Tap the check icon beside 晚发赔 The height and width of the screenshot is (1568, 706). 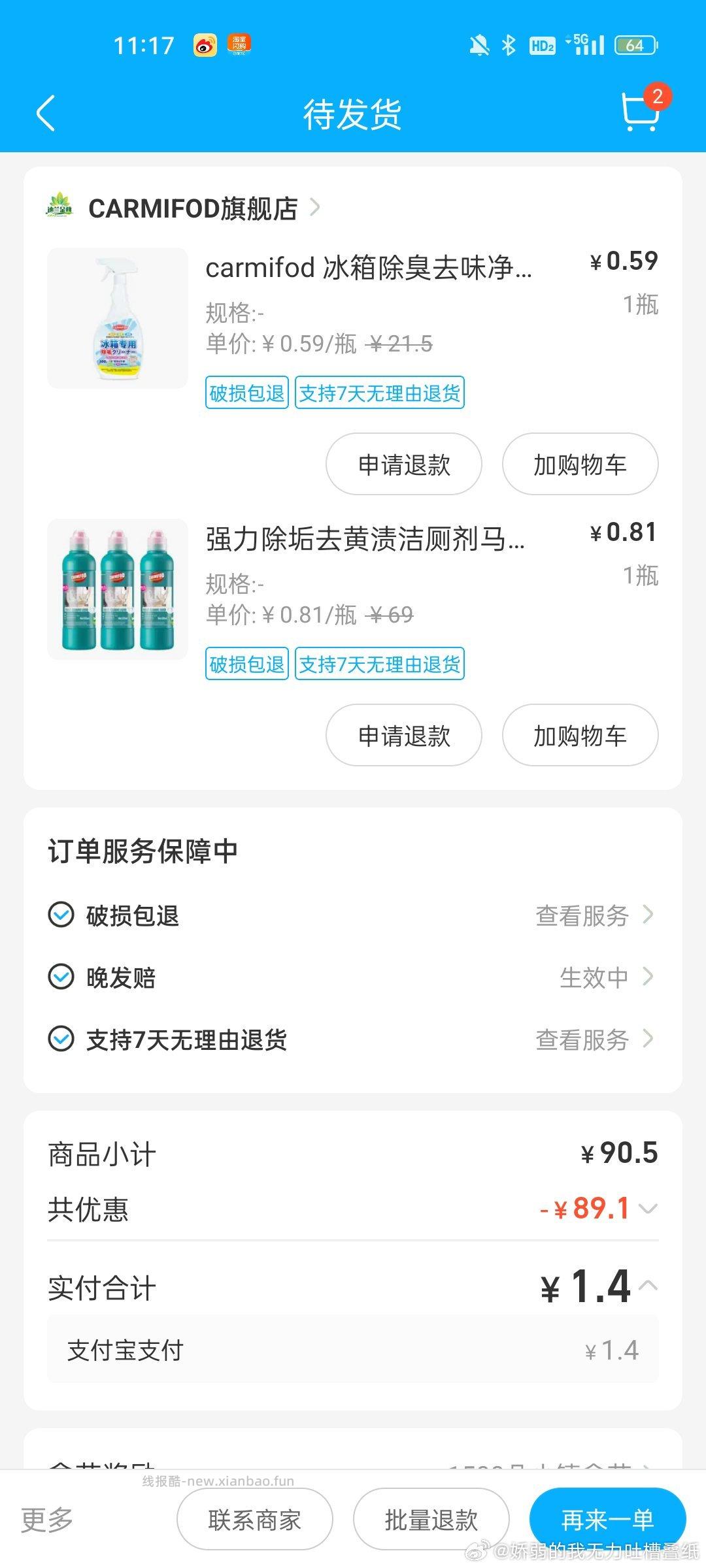coord(61,977)
